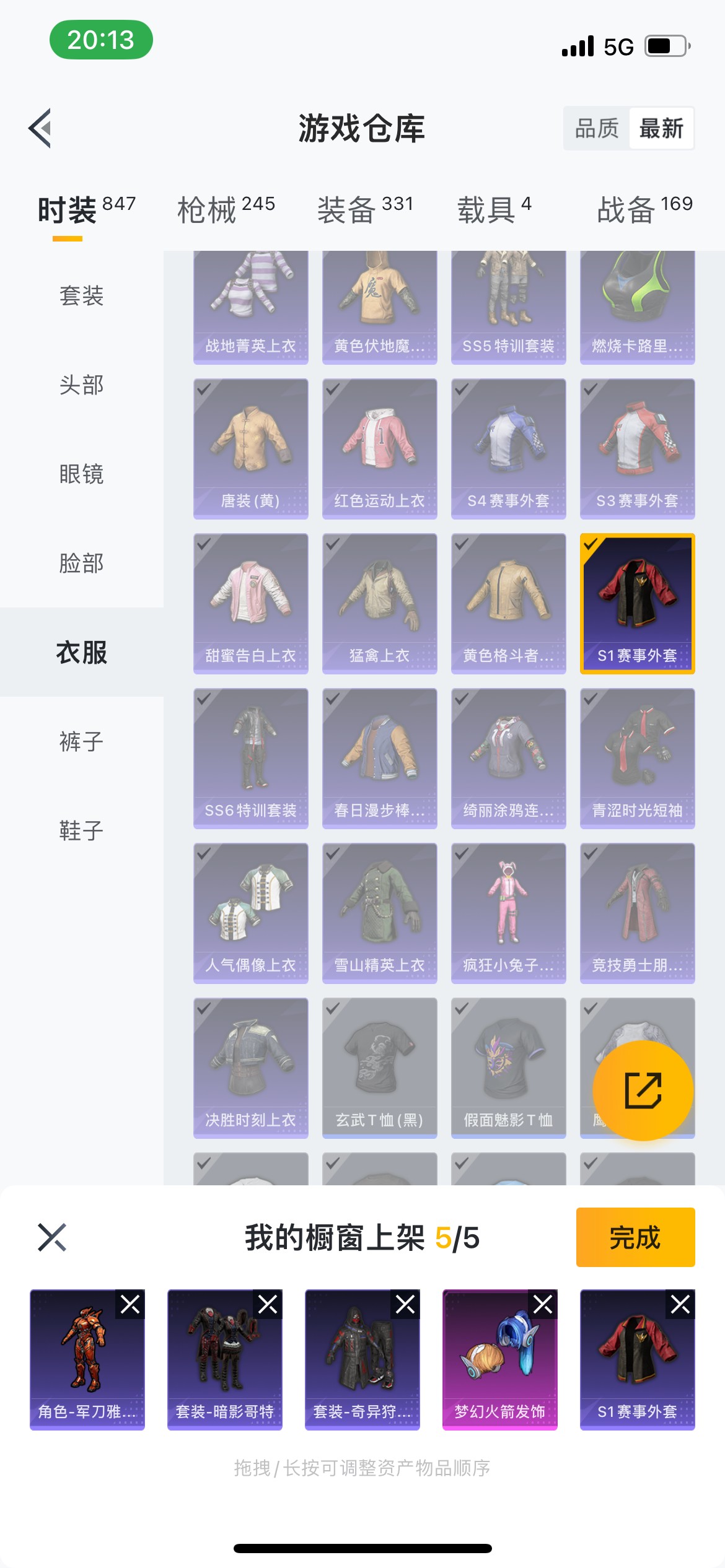The height and width of the screenshot is (1568, 725).
Task: Switch to 枪械 tab
Action: pyautogui.click(x=226, y=210)
